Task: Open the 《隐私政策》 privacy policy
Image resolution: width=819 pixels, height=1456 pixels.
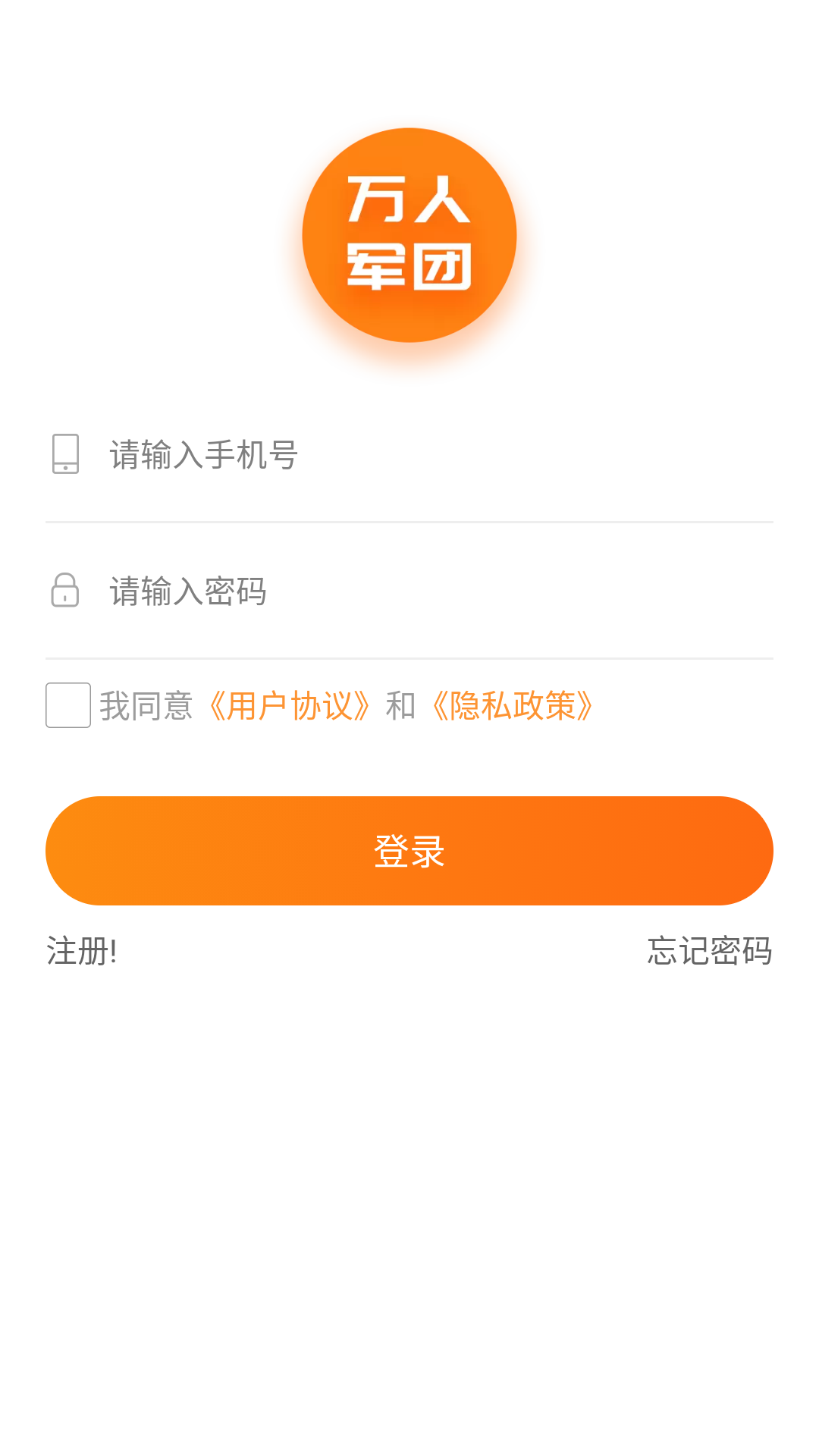Action: 512,706
